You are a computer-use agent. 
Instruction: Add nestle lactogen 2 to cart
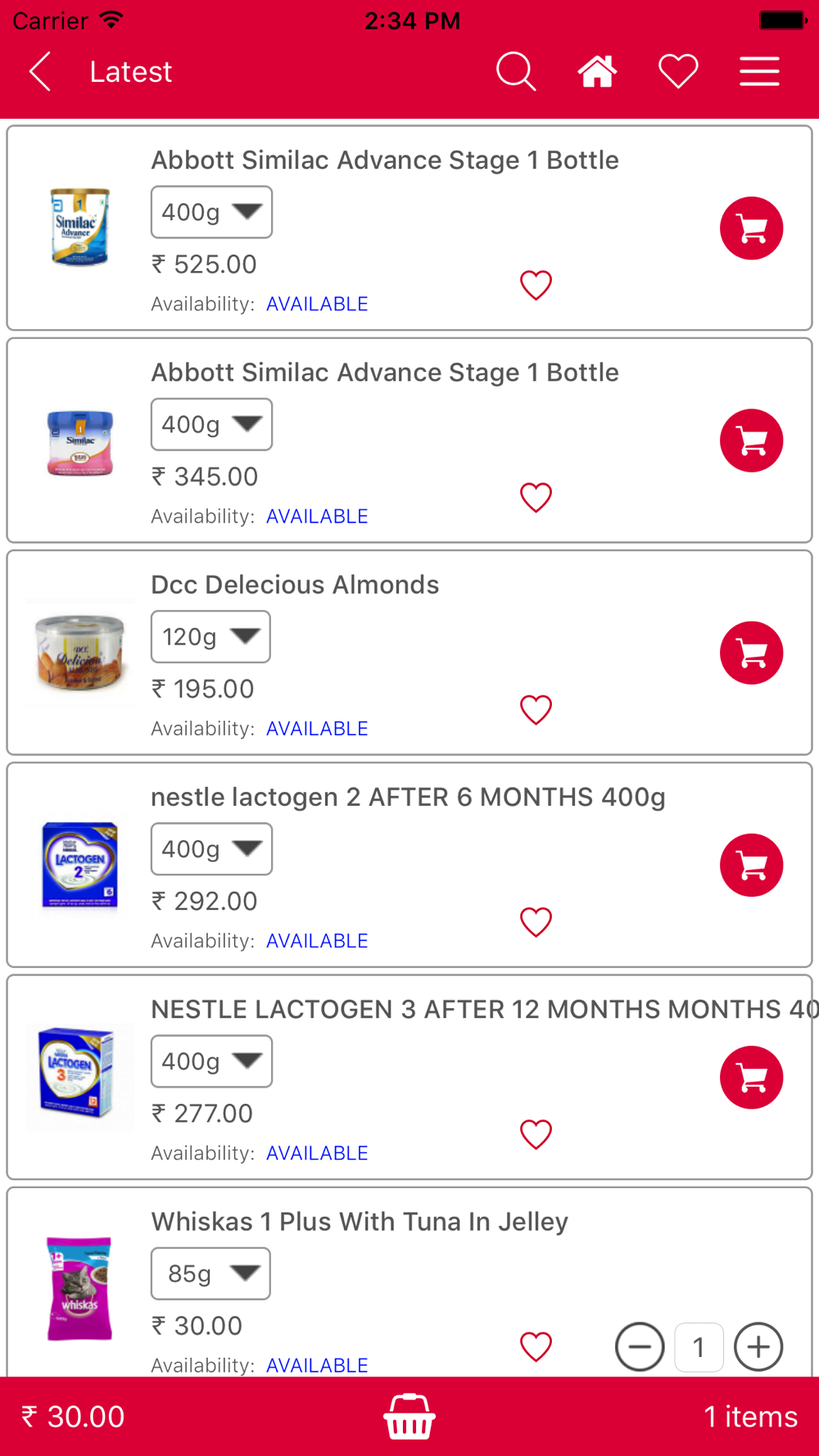(752, 865)
